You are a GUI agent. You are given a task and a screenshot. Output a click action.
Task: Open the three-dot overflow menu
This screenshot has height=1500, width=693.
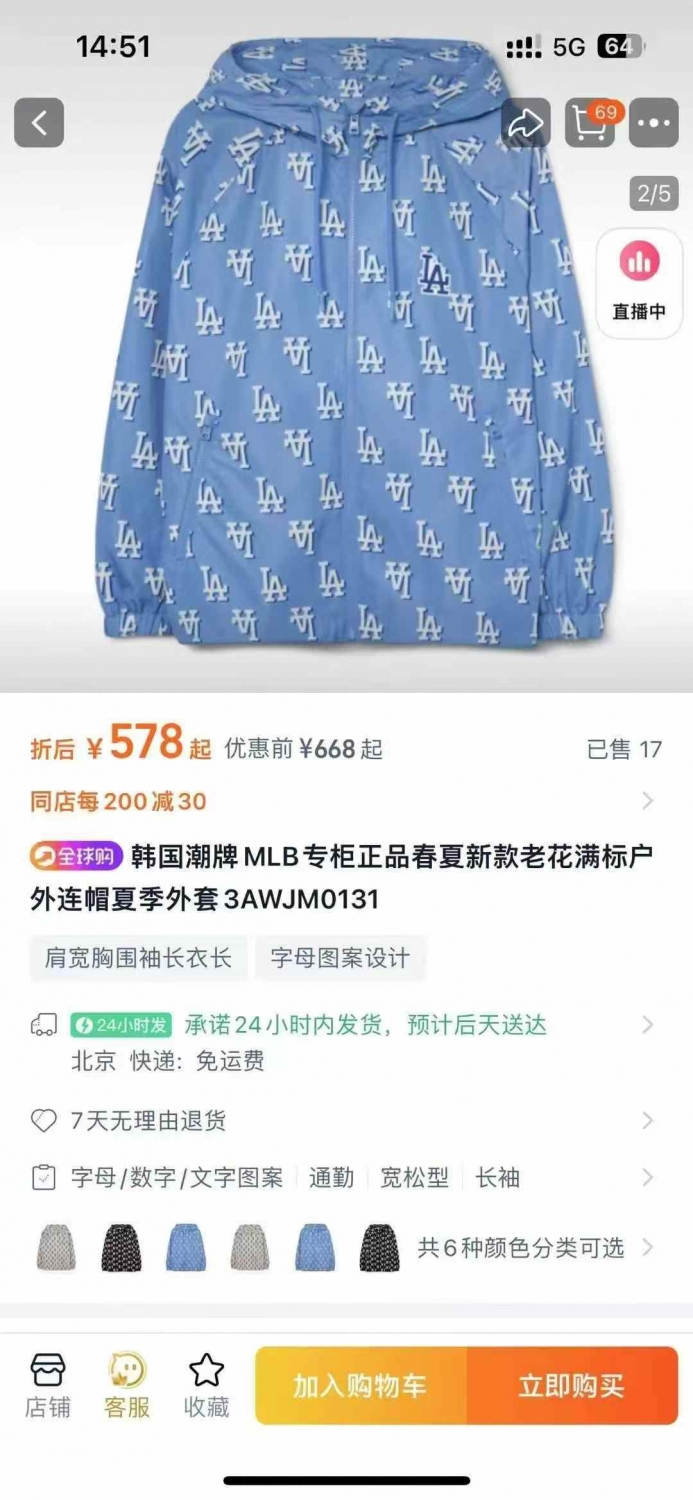(x=654, y=123)
